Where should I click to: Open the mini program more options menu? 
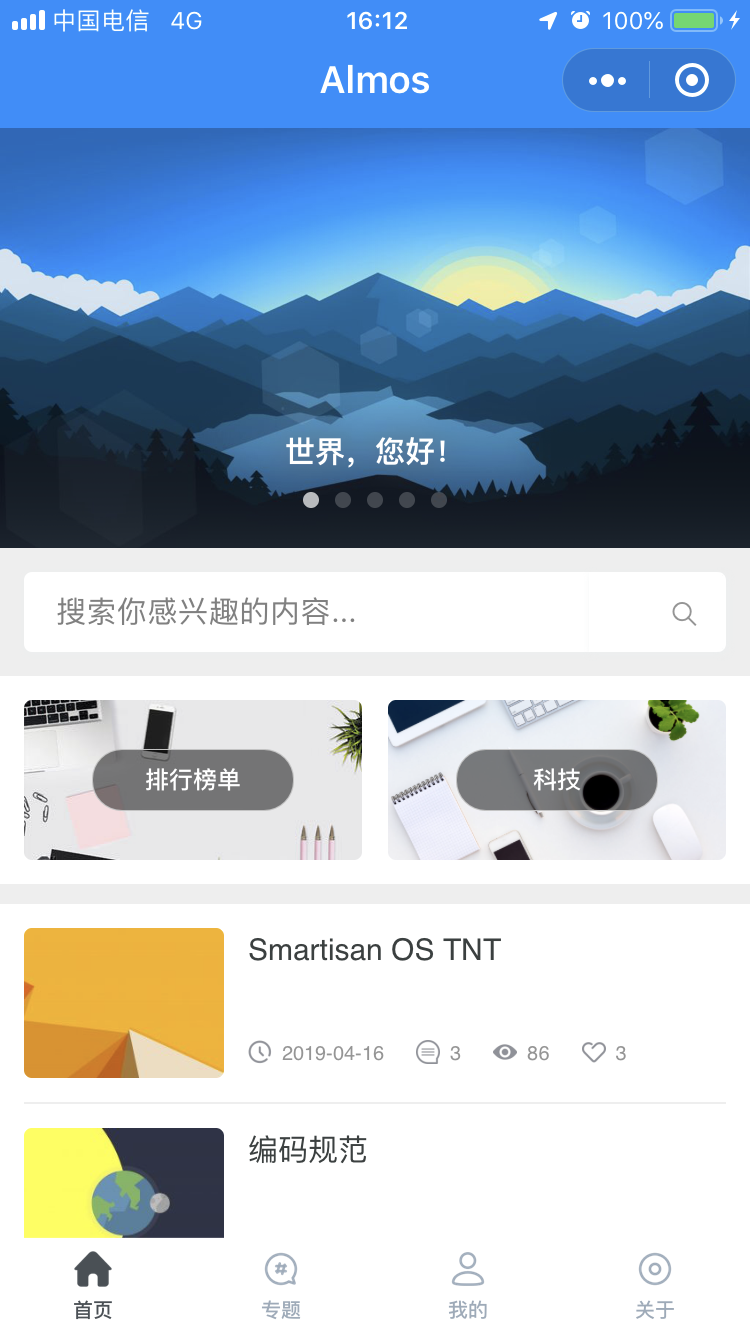(607, 81)
